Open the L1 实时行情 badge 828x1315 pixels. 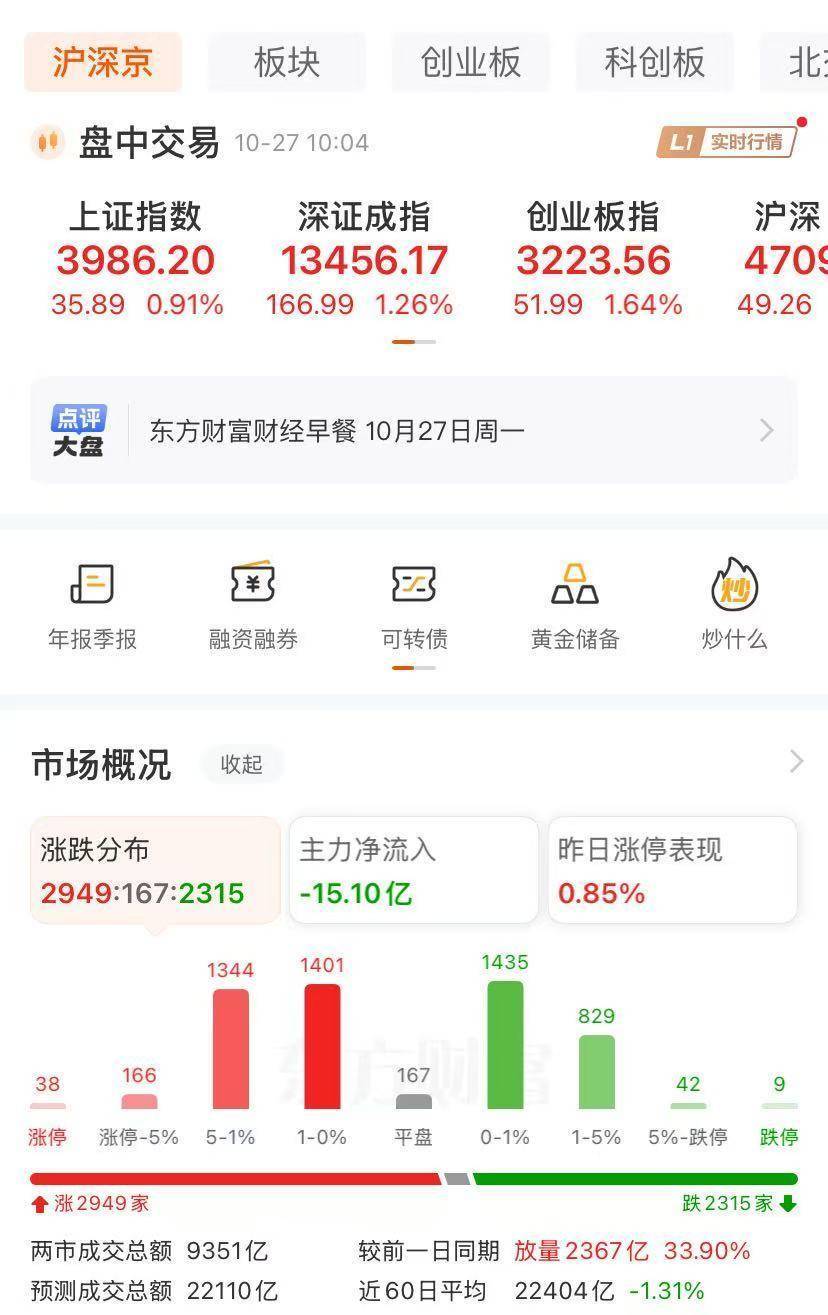point(727,142)
